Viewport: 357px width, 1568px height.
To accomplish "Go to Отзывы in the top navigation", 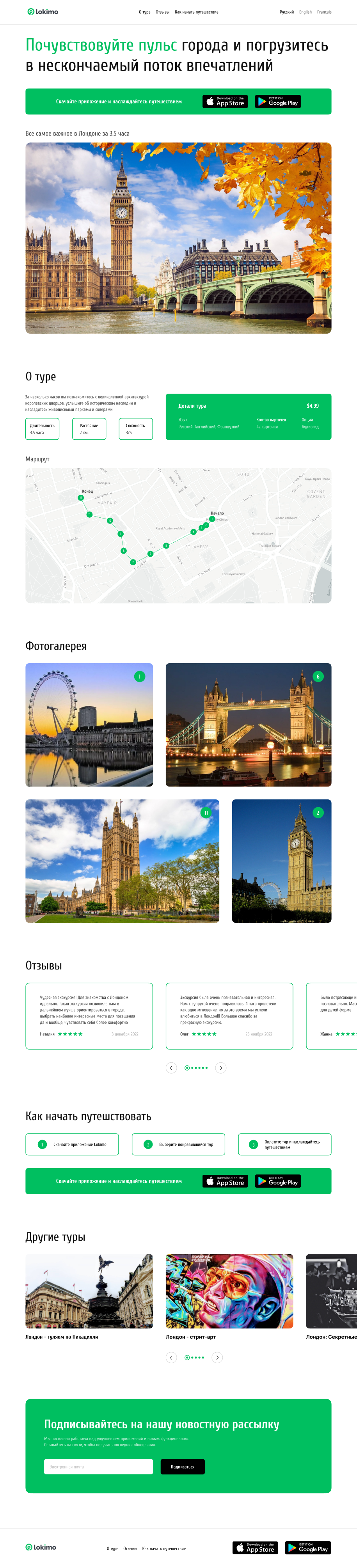I will 163,12.
